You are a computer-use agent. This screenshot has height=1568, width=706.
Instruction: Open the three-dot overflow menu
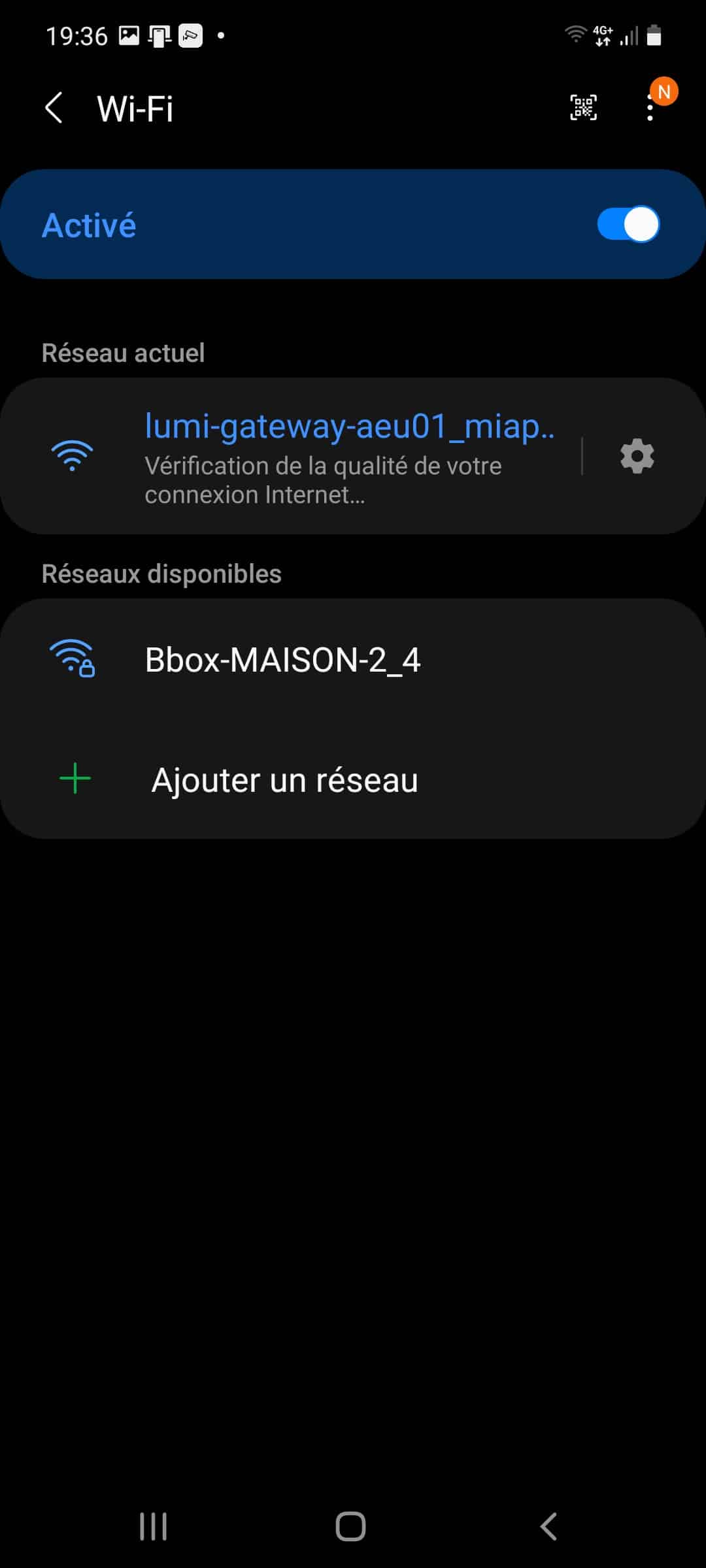pos(650,108)
